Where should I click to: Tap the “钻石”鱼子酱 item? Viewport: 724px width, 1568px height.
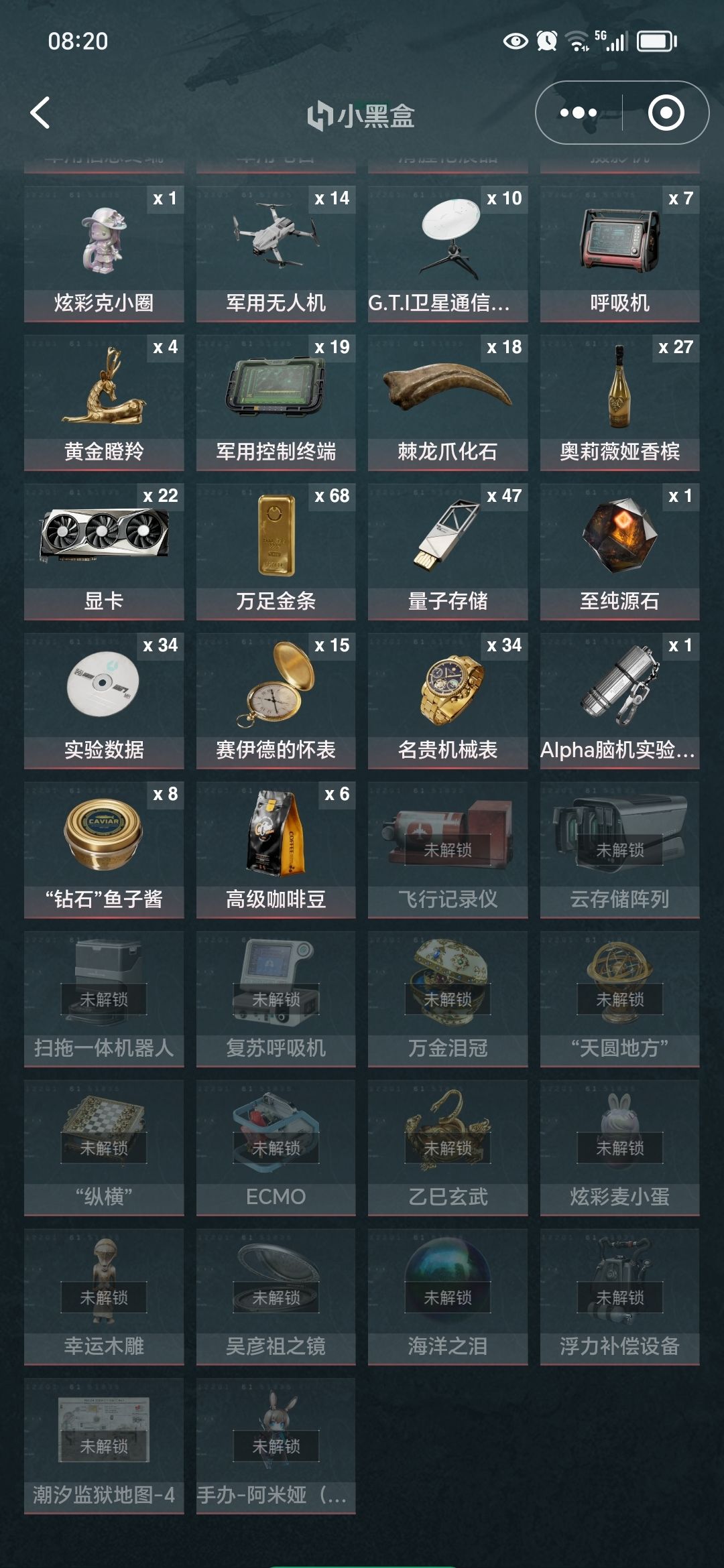pos(104,850)
